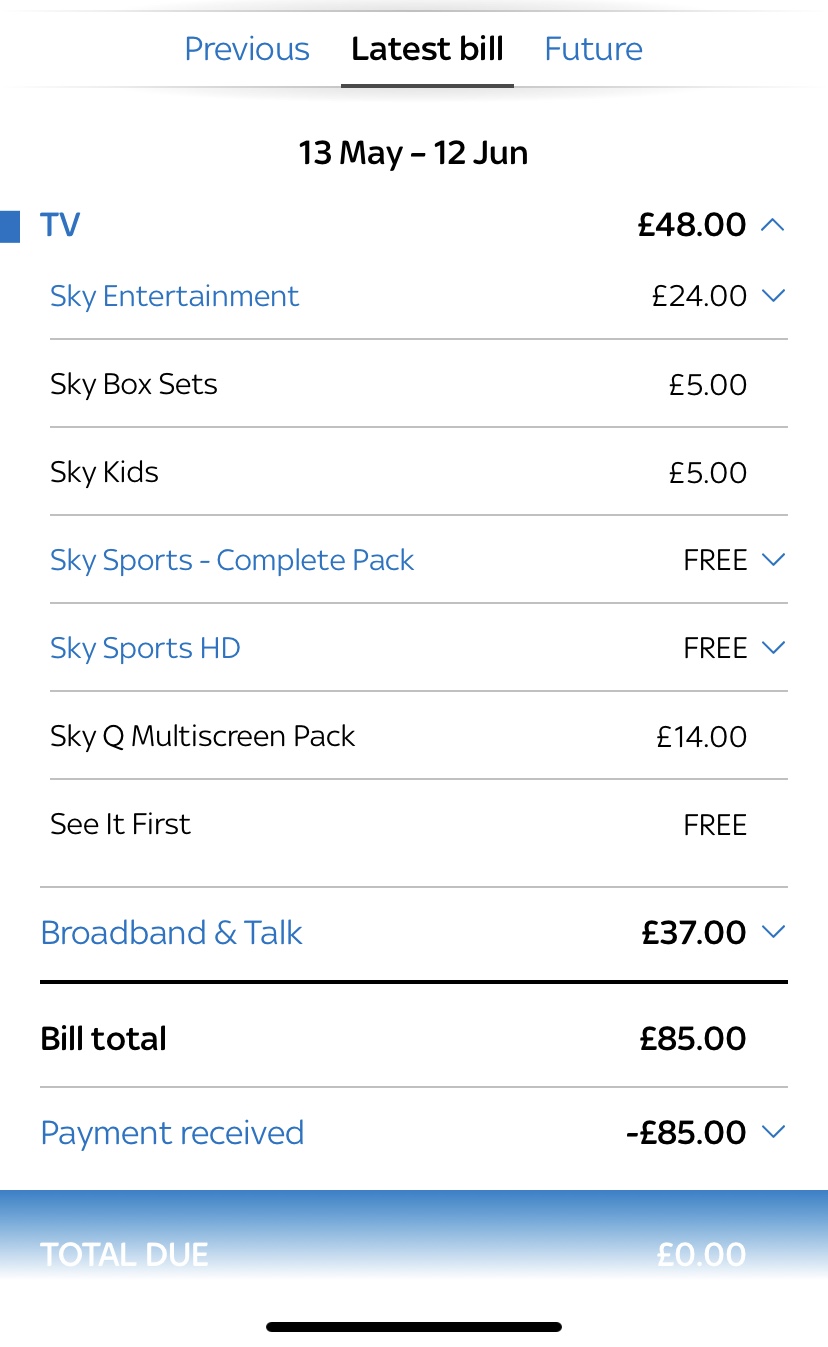
Task: Expand the Broadband & Talk chevron
Action: [x=771, y=932]
